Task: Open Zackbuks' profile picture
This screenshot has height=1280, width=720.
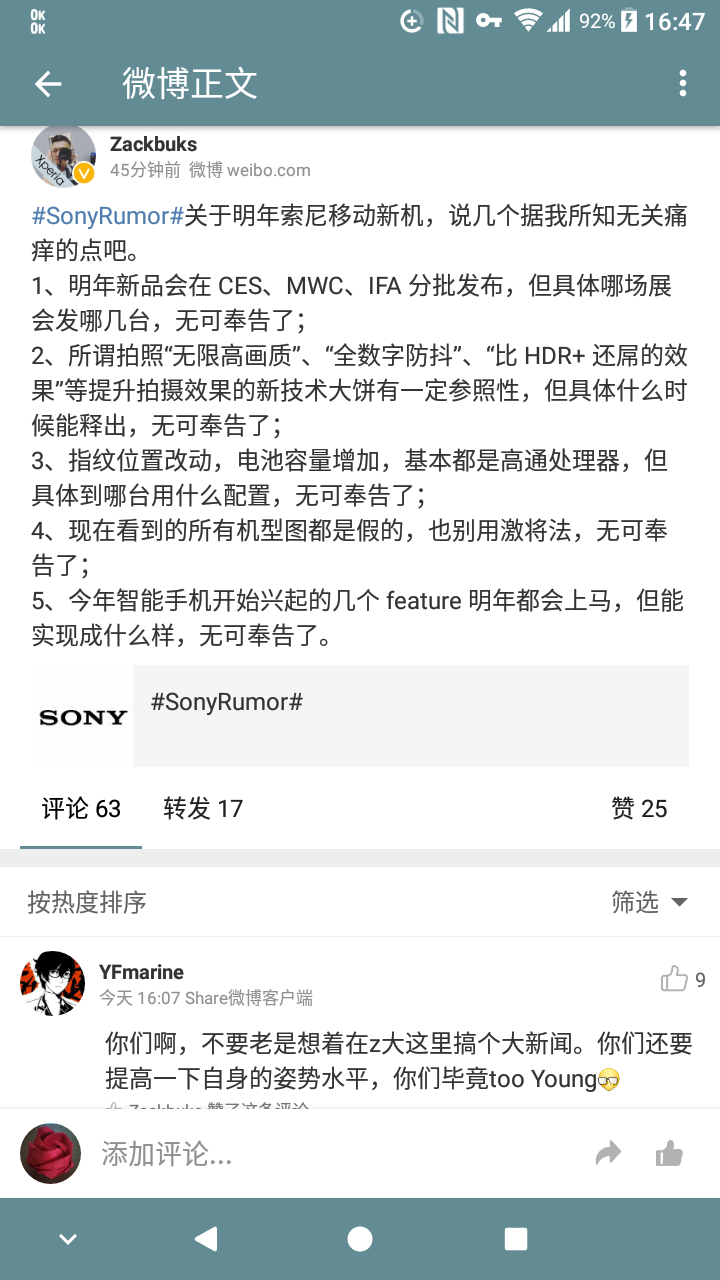Action: (64, 157)
